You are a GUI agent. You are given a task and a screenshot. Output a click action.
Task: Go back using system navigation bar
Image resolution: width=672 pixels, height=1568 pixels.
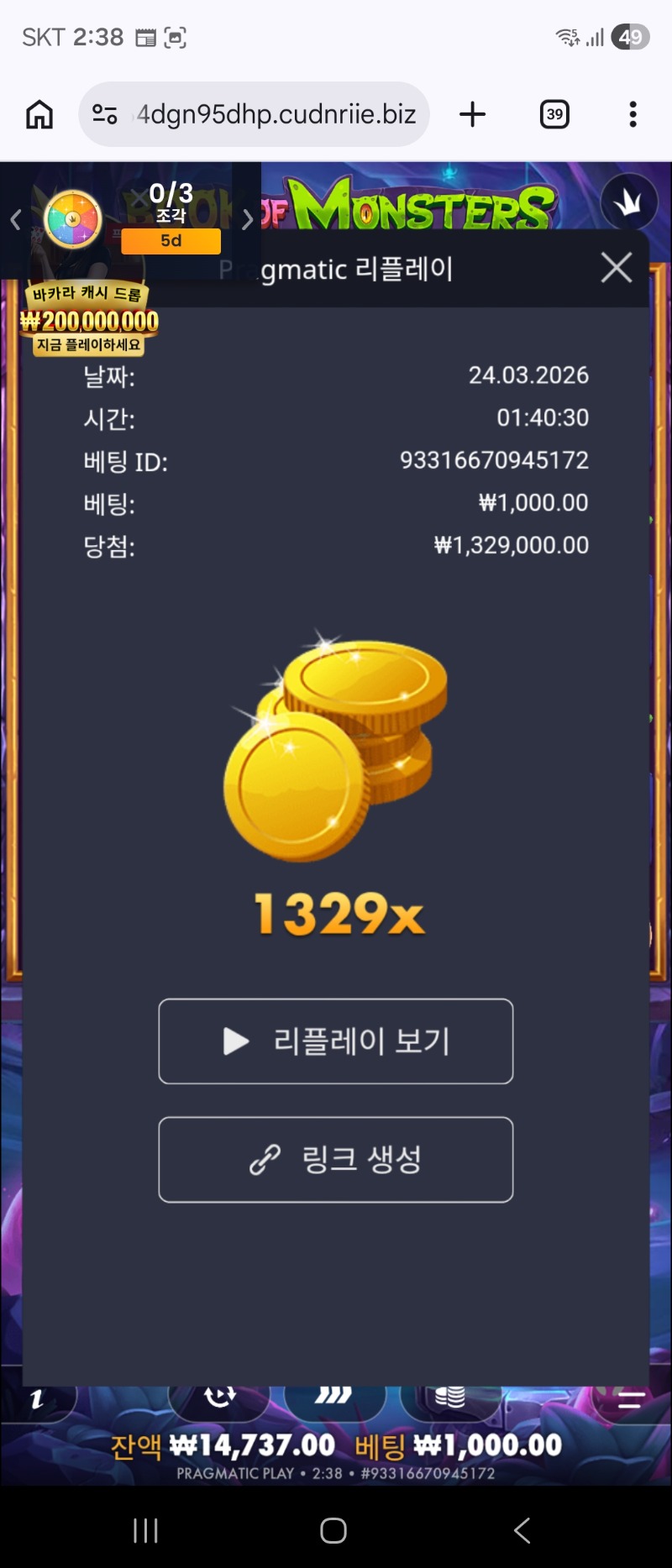click(x=522, y=1530)
